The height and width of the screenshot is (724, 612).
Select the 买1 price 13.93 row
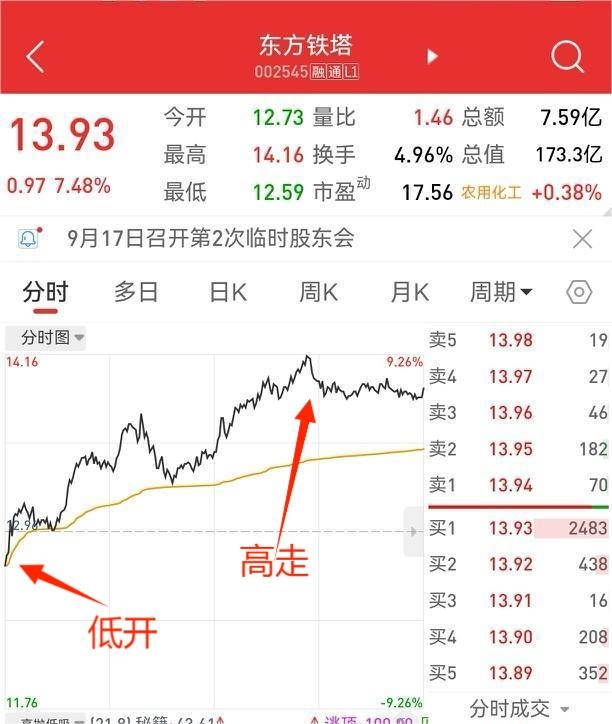[x=518, y=527]
